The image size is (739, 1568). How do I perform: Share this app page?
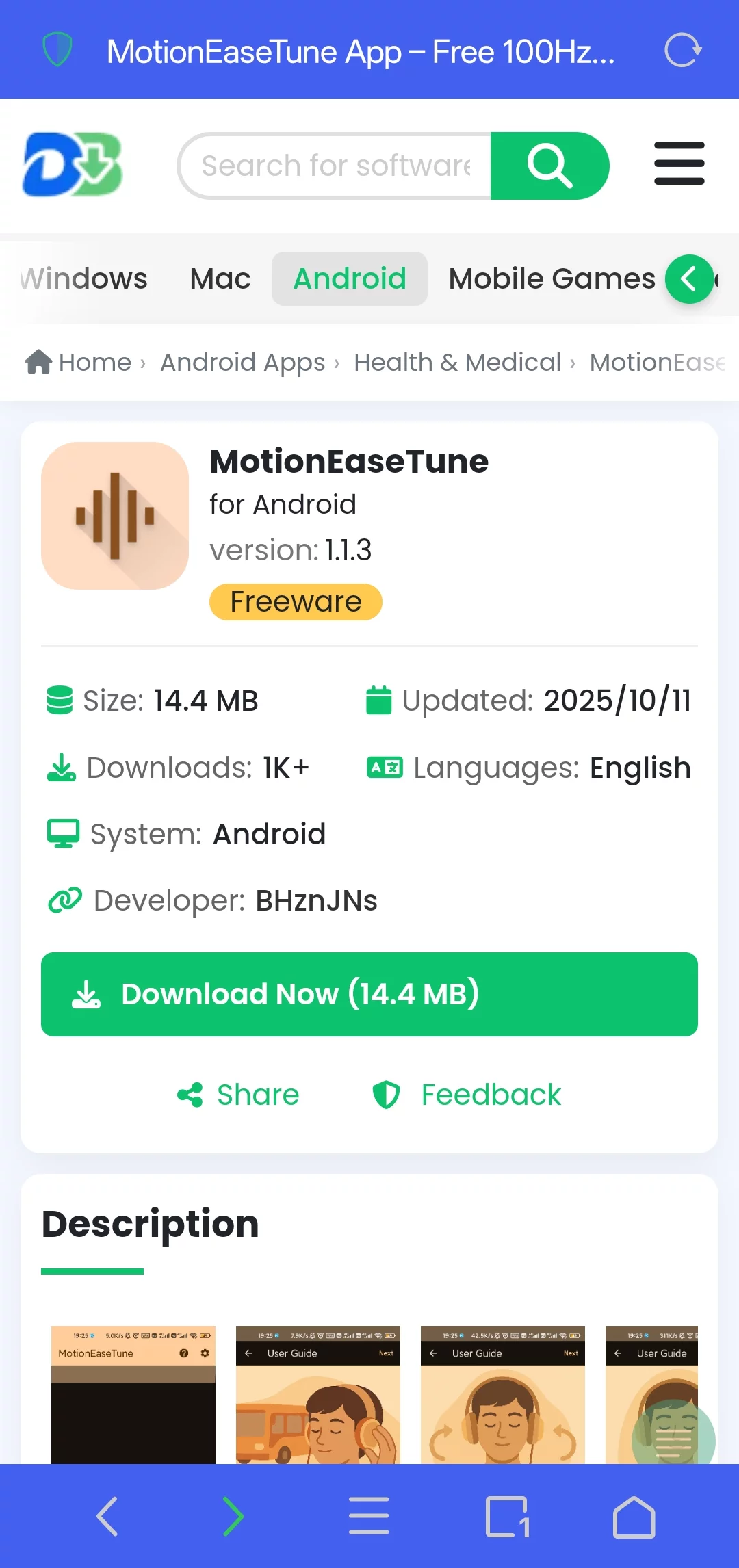tap(238, 1095)
